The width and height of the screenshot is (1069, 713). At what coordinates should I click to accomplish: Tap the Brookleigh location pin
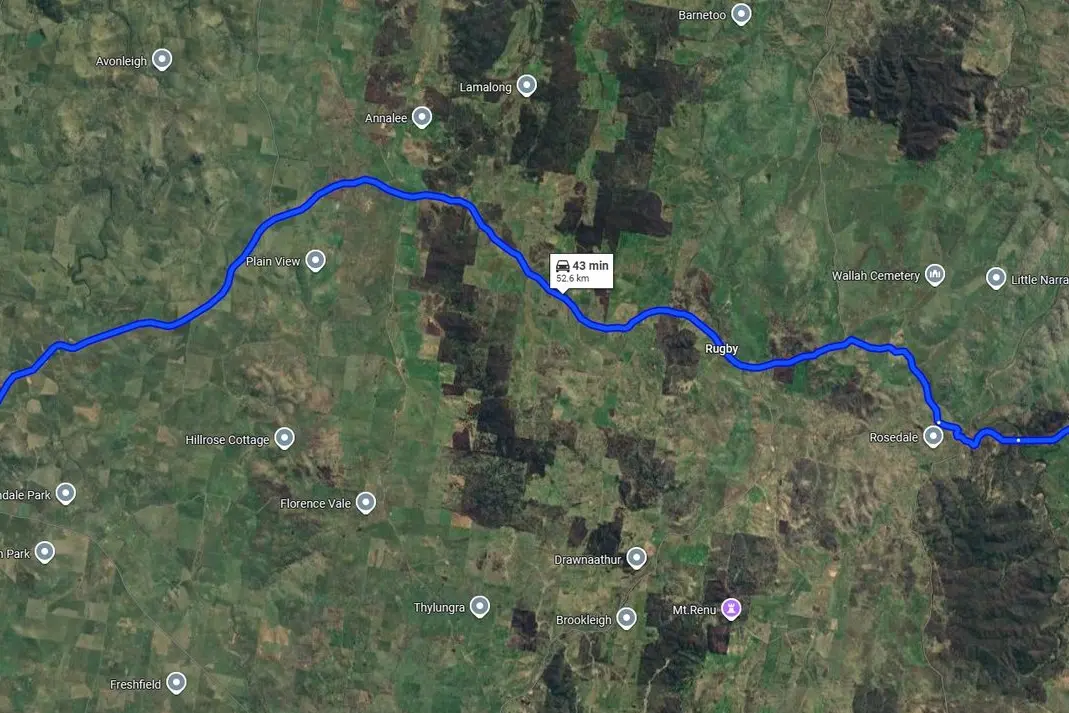(x=627, y=618)
